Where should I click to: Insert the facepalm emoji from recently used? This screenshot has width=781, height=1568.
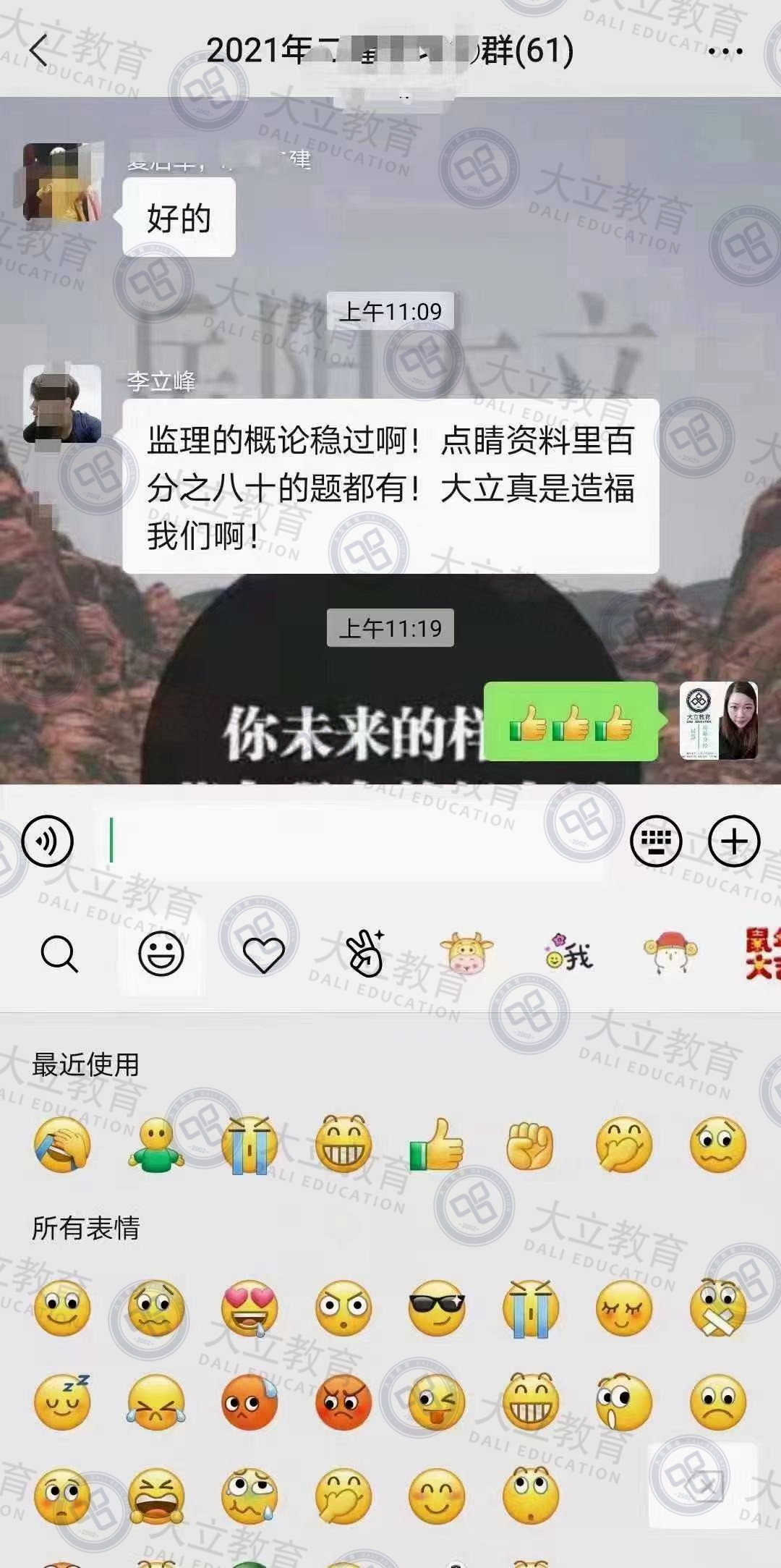pos(62,1145)
